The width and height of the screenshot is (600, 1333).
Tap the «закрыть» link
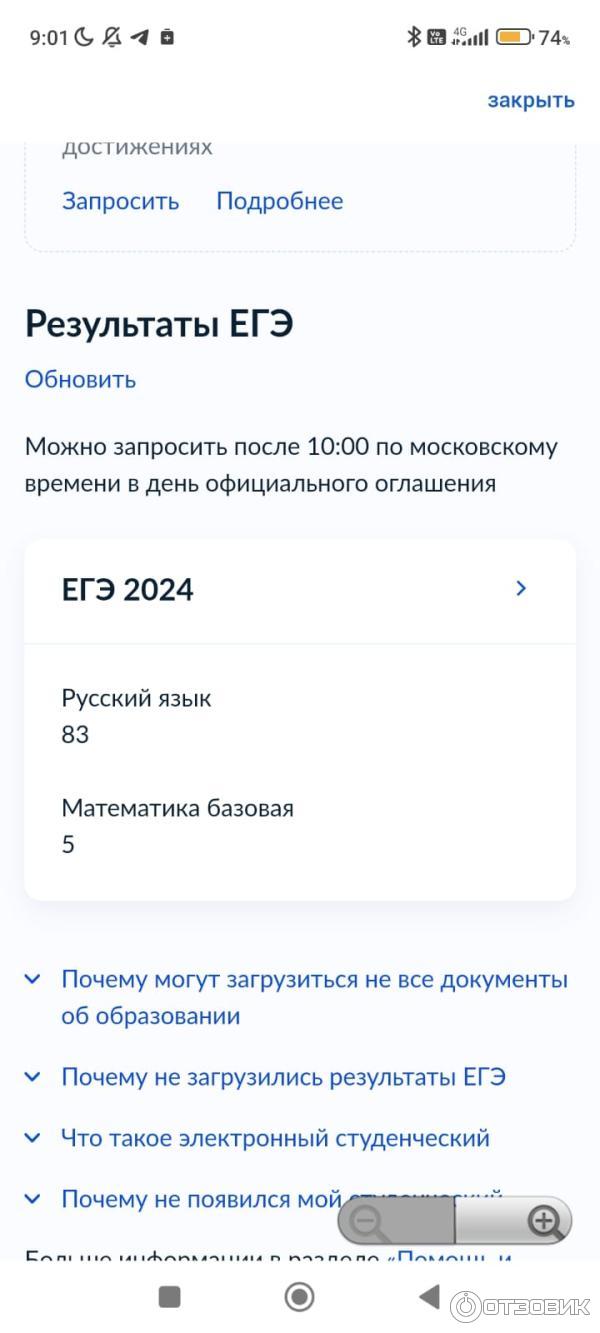coord(530,100)
